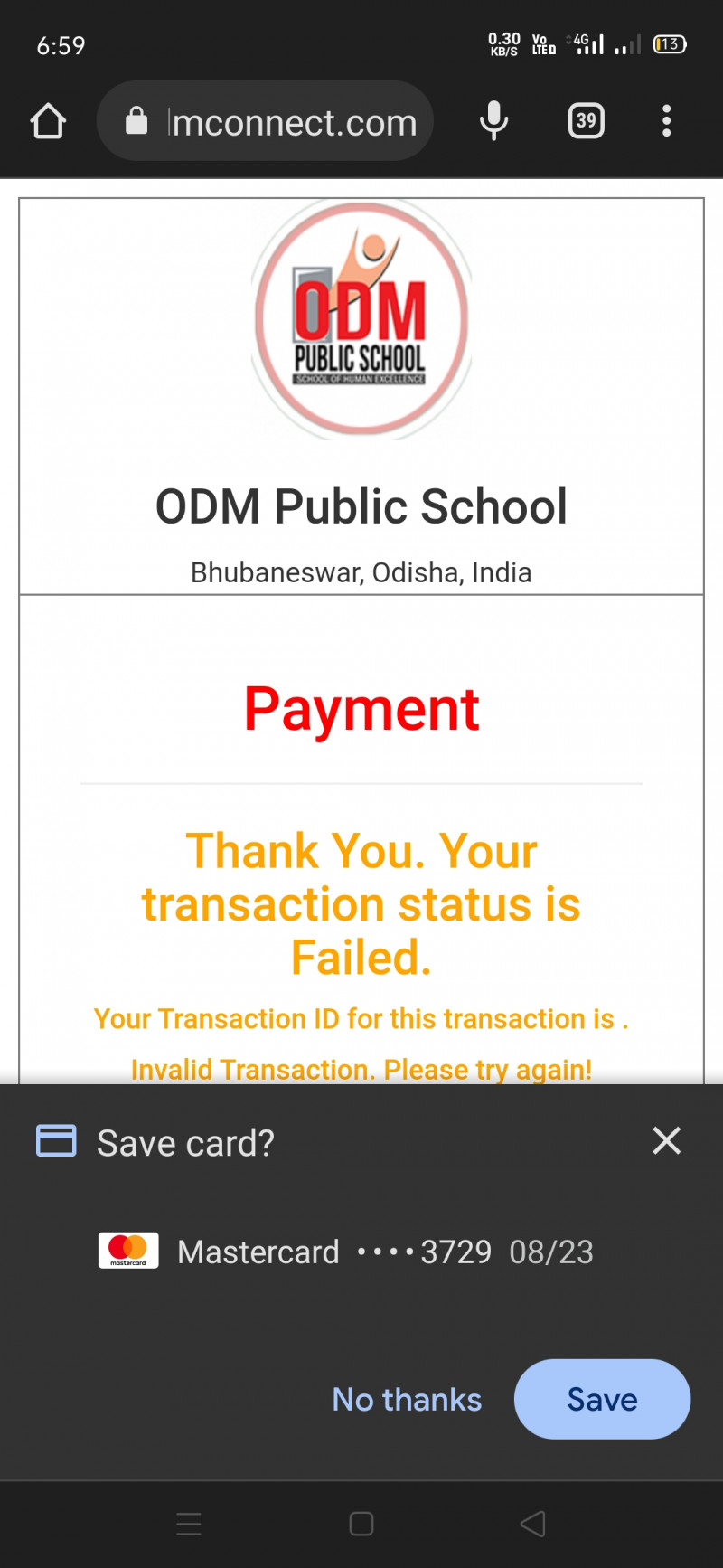
Task: Decline saving with No thanks
Action: [x=407, y=1400]
